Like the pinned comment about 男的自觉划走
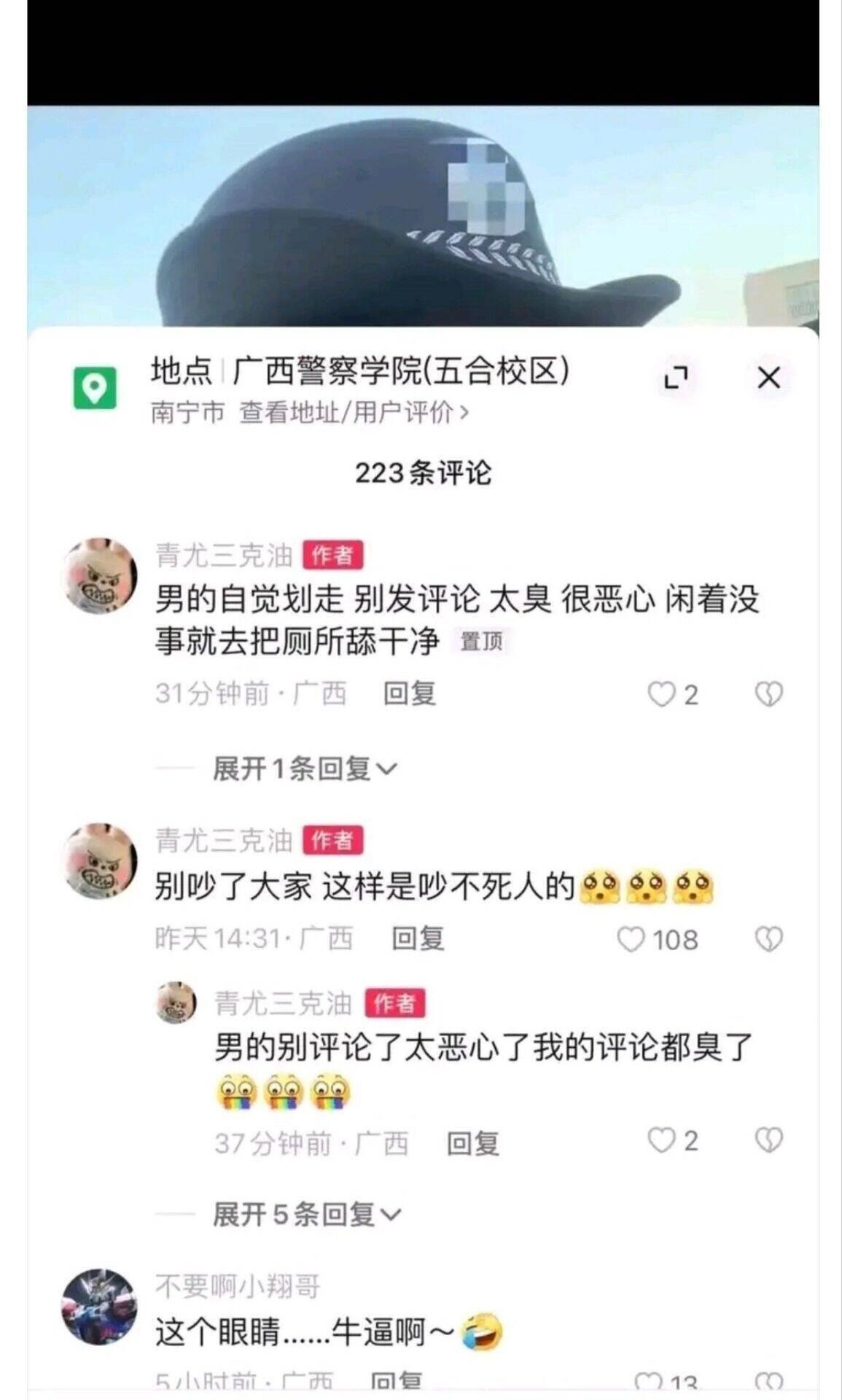The height and width of the screenshot is (1400, 842). coord(663,694)
